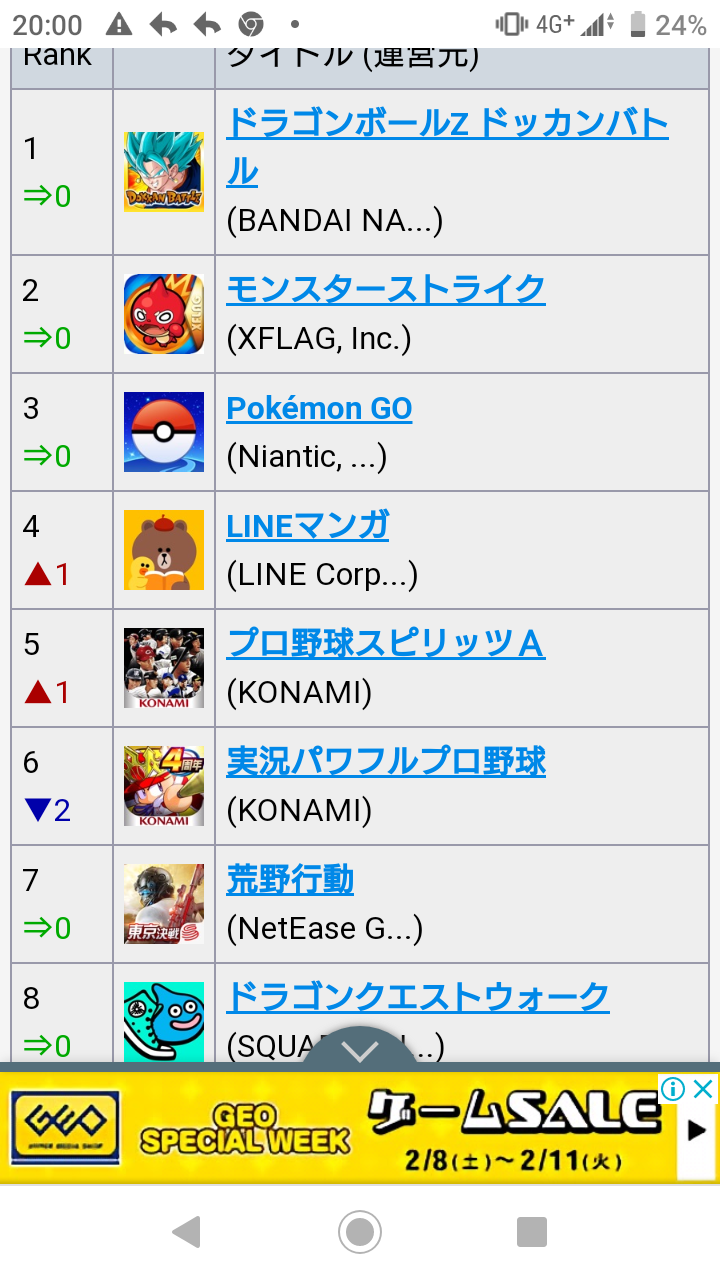This screenshot has height=1280, width=720.
Task: Collapse the ad with the down chevron
Action: pyautogui.click(x=359, y=1048)
